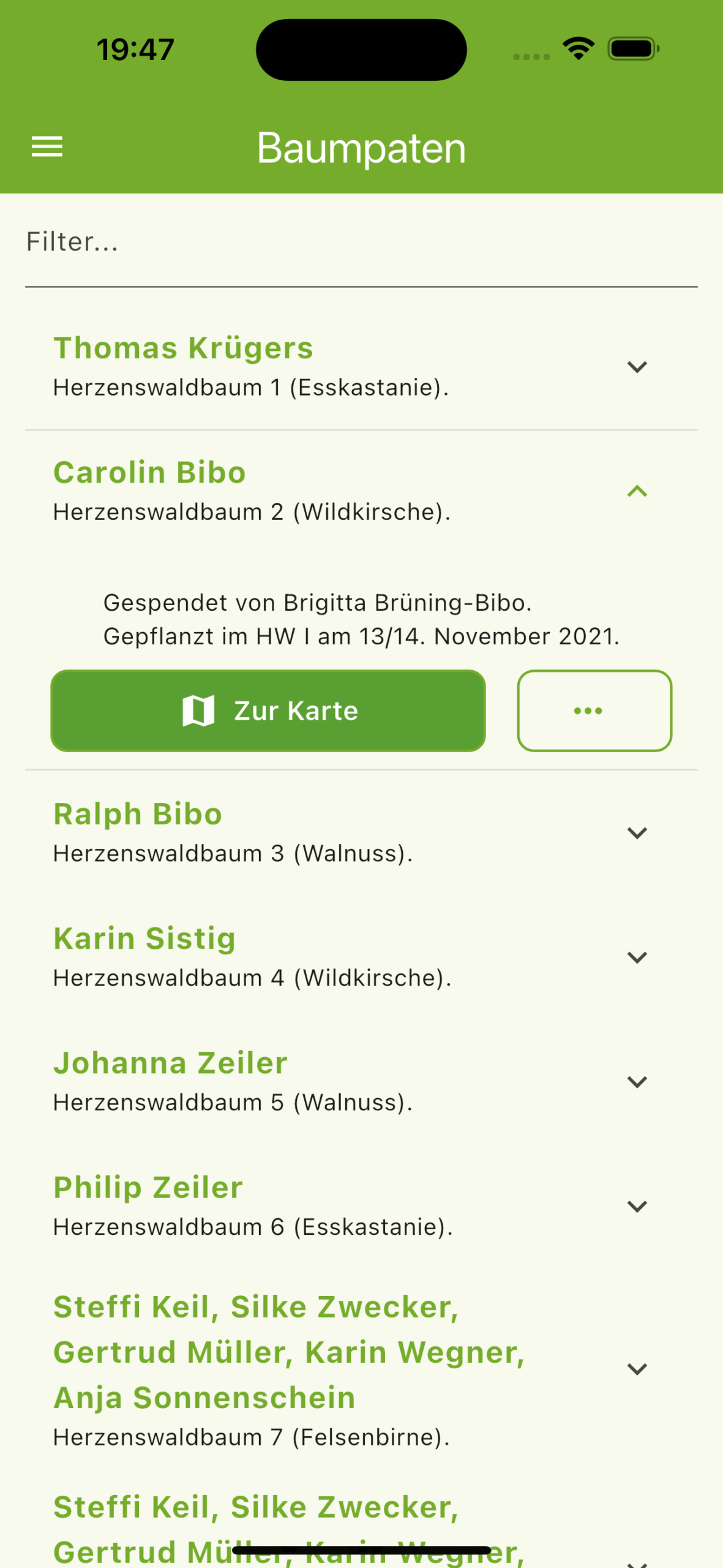The height and width of the screenshot is (1568, 723).
Task: Expand the Philip Zeiler entry
Action: [361, 1206]
